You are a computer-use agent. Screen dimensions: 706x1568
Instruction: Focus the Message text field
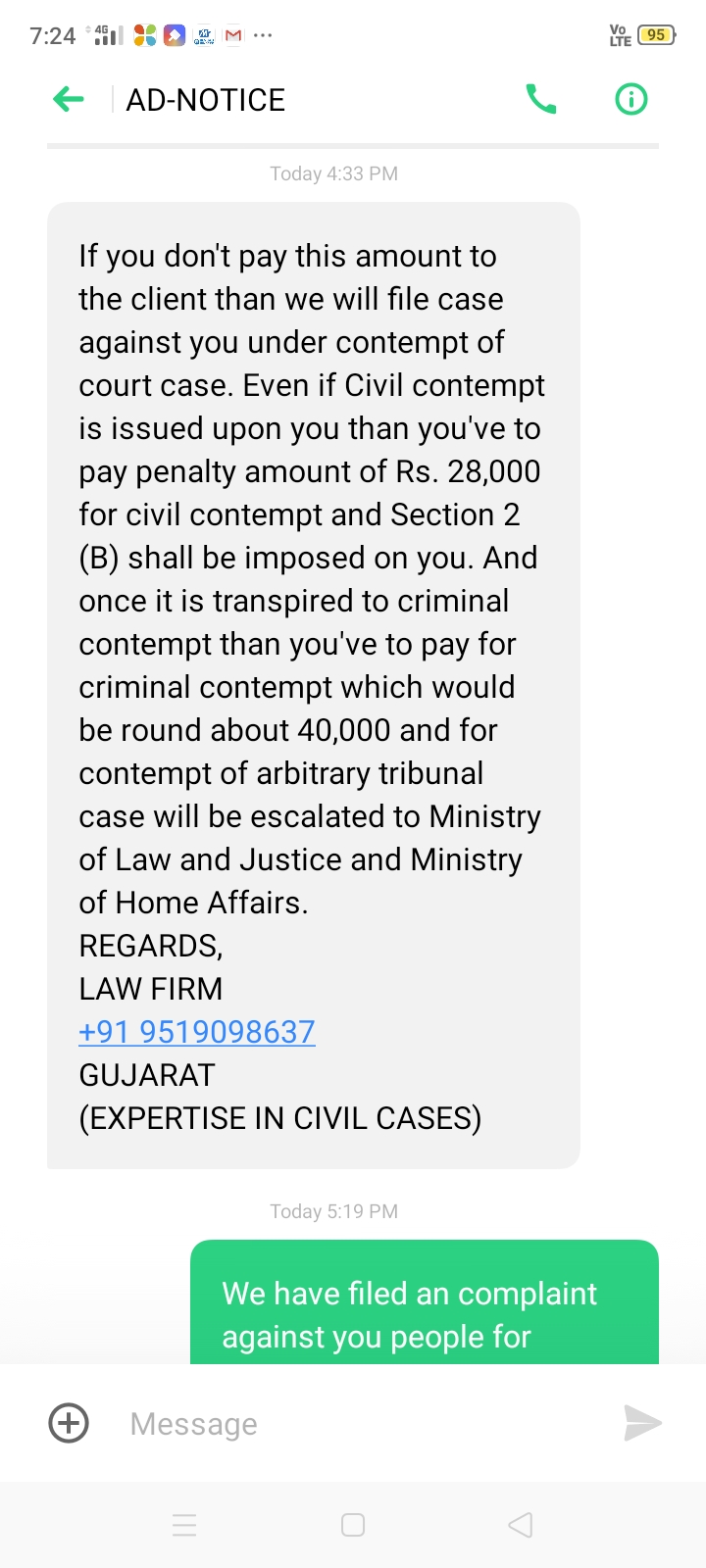(363, 1423)
